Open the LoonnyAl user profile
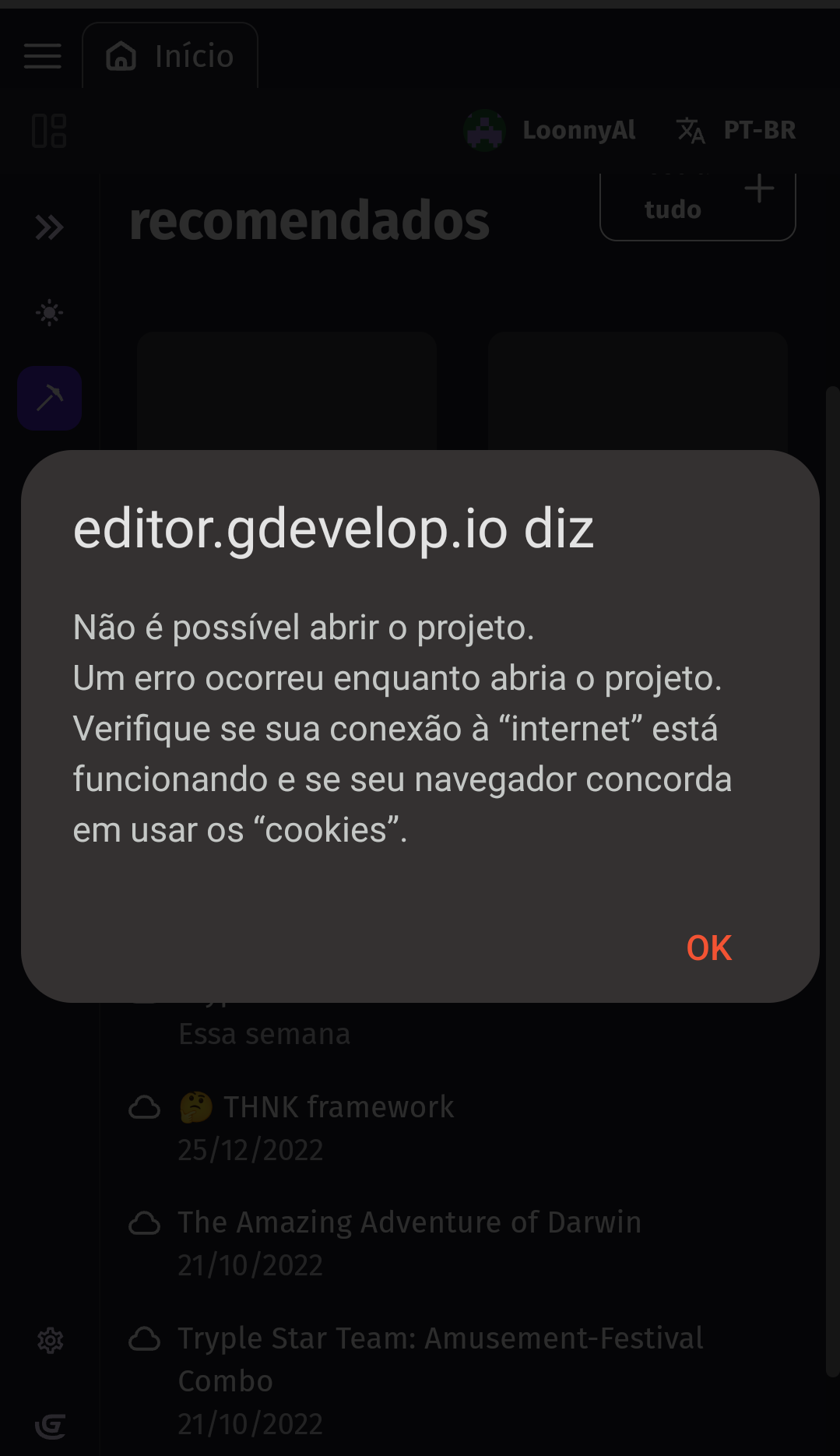 pos(550,130)
